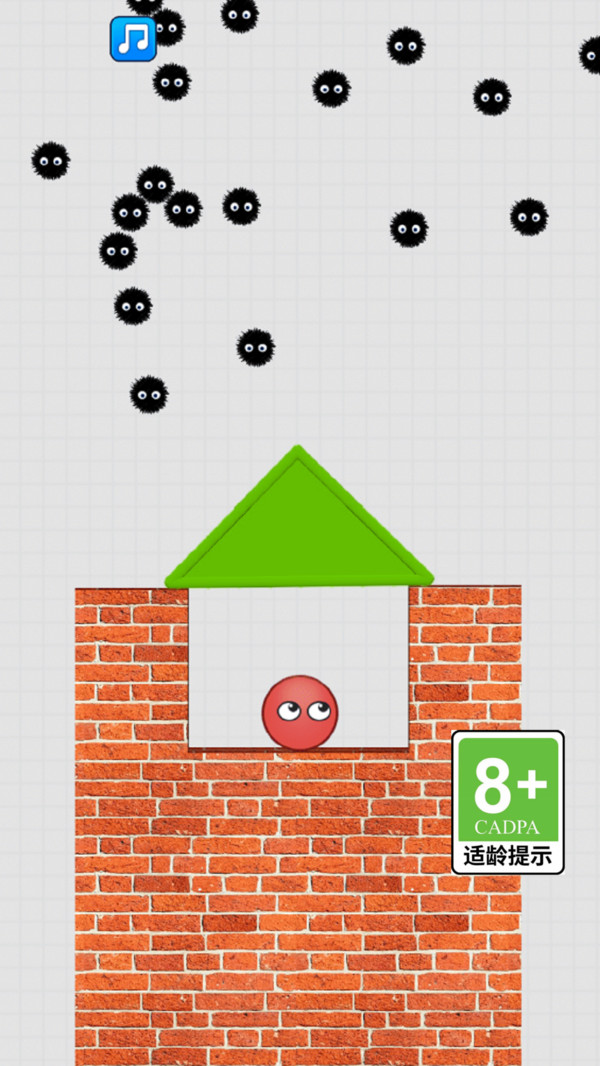Open the CADPA 8+ age rating notice

(x=508, y=802)
